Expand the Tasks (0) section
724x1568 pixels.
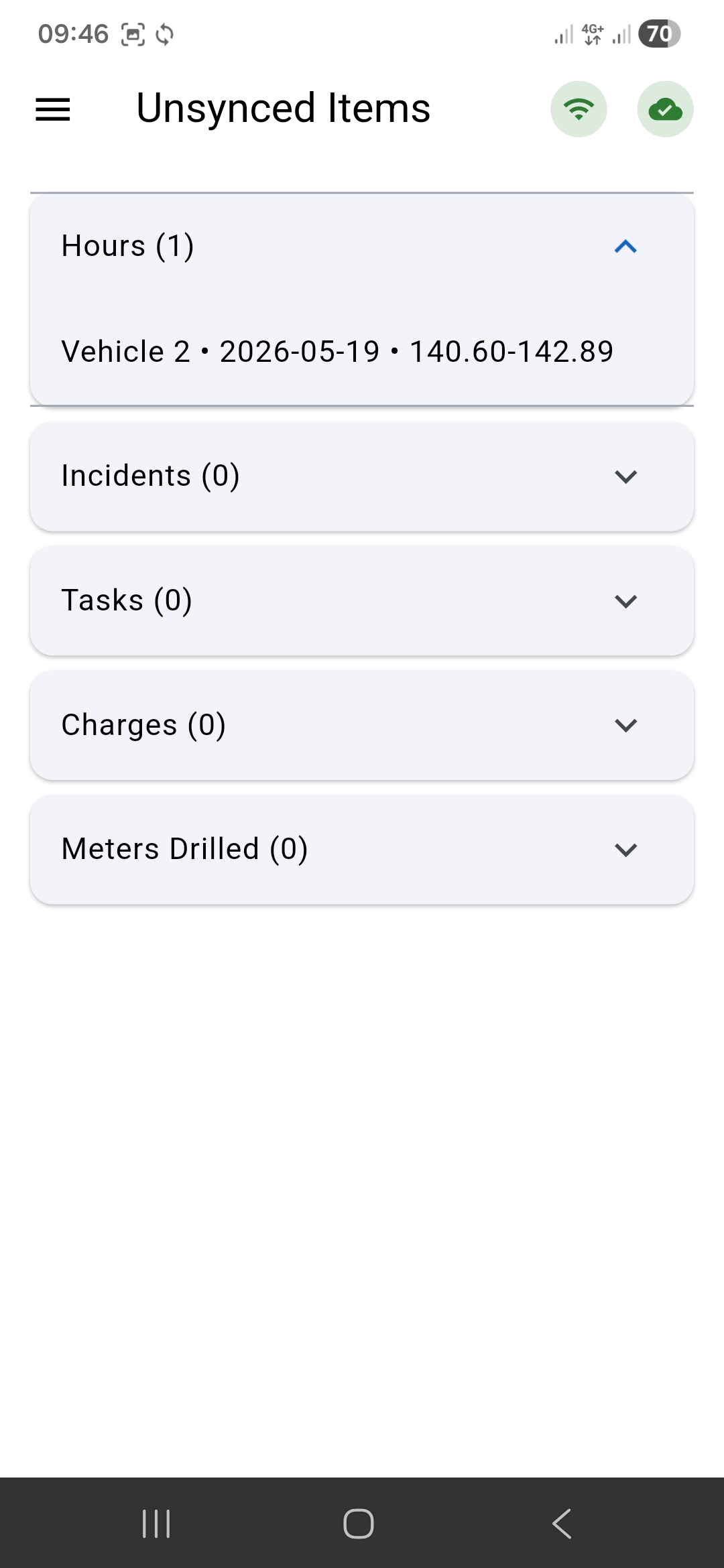tap(362, 601)
